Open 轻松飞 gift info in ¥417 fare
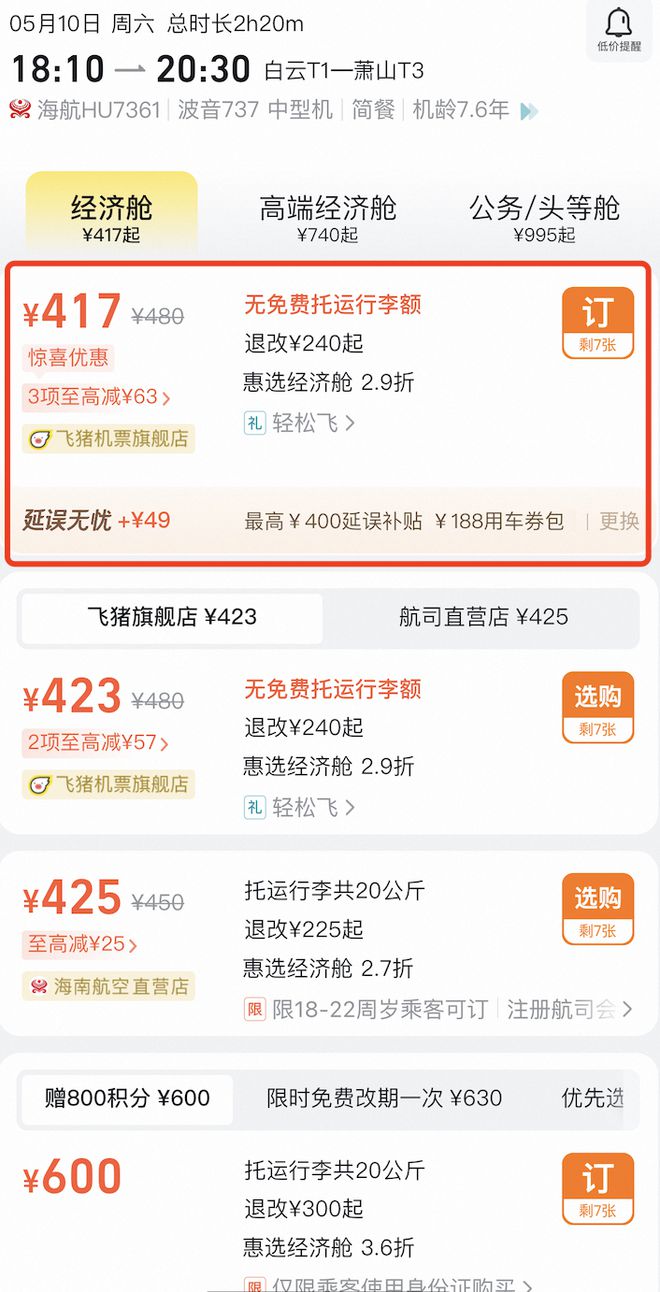660x1292 pixels. 300,423
